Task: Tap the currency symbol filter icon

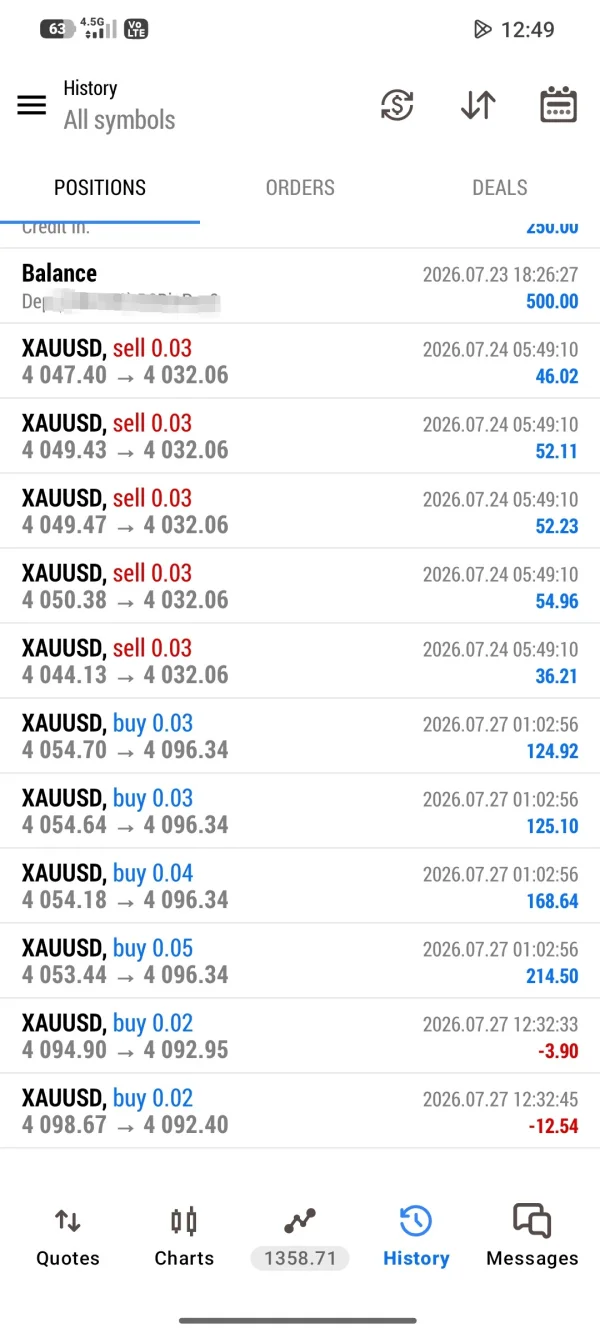Action: point(397,105)
